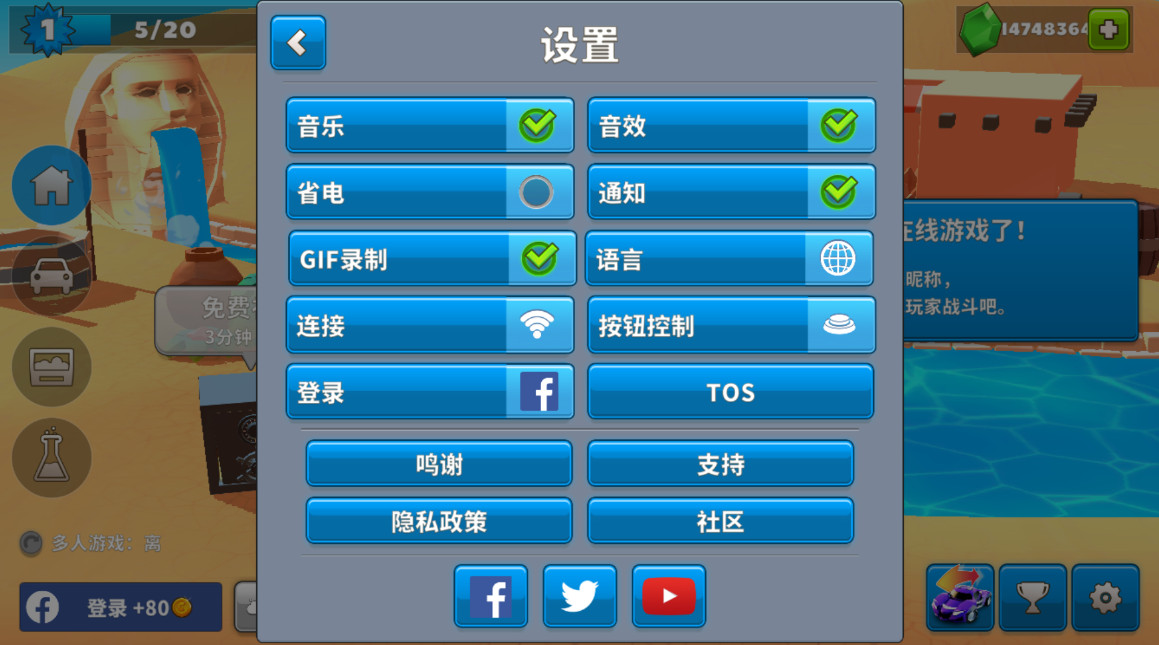1159x645 pixels.
Task: Tap the gear settings icon
Action: (x=1105, y=598)
